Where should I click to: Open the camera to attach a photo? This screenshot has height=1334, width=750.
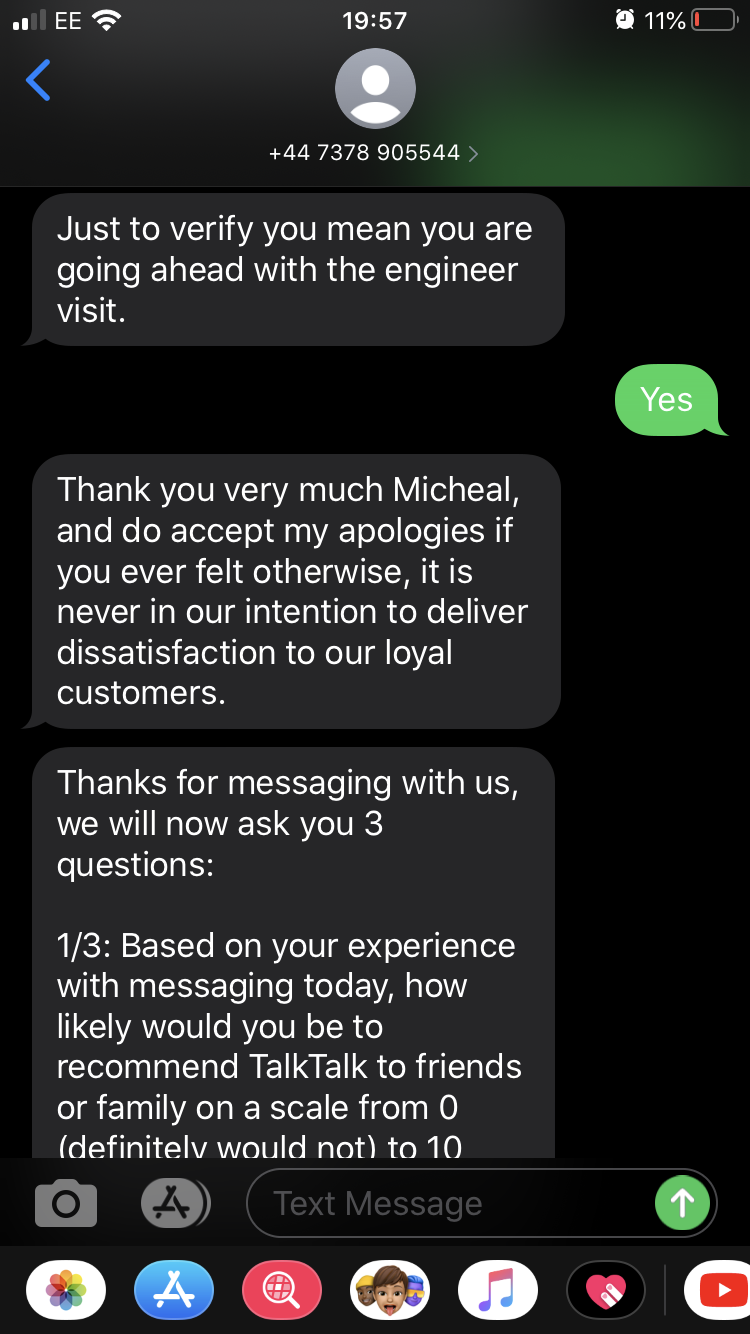[66, 1203]
